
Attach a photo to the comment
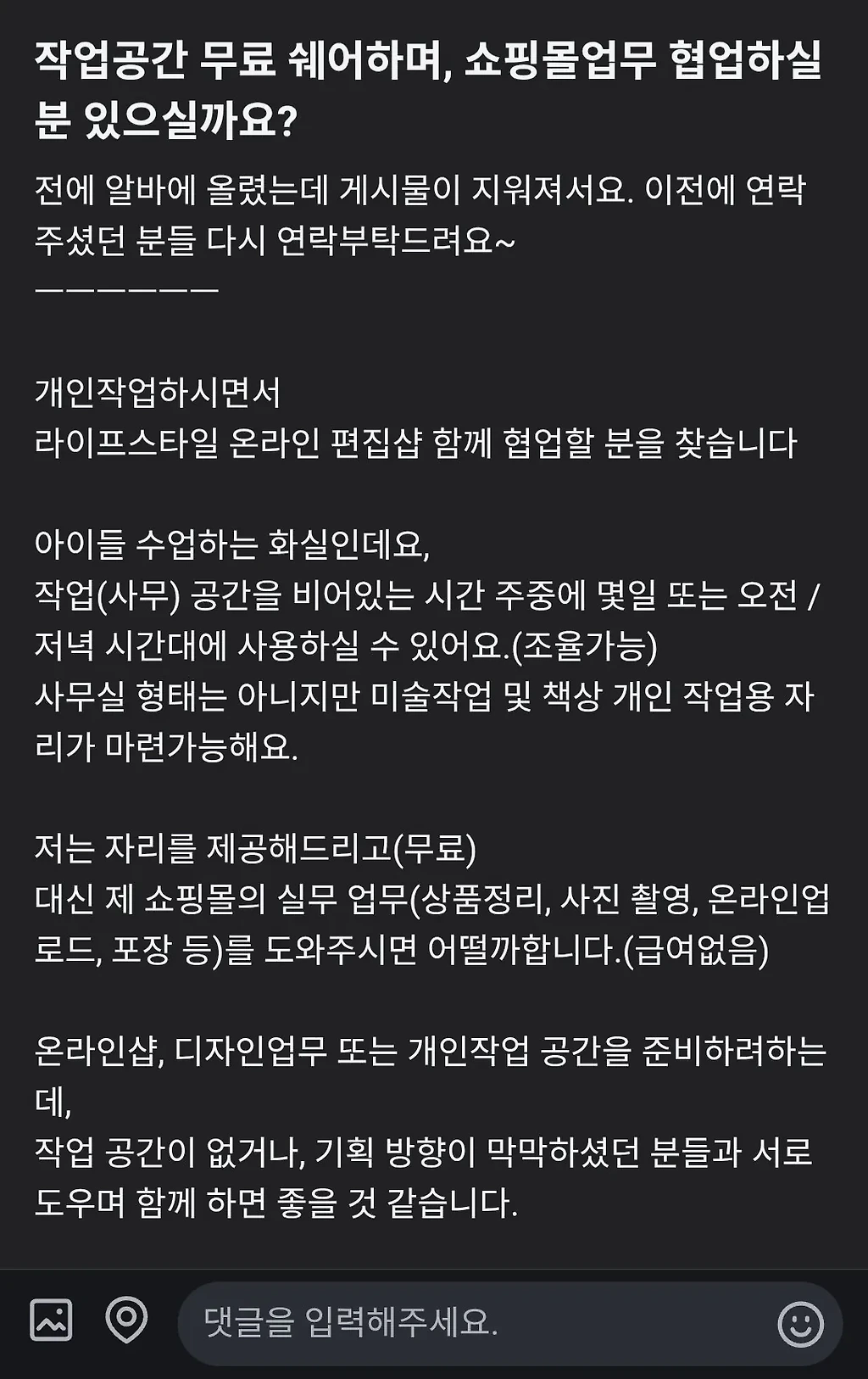pyautogui.click(x=51, y=1320)
